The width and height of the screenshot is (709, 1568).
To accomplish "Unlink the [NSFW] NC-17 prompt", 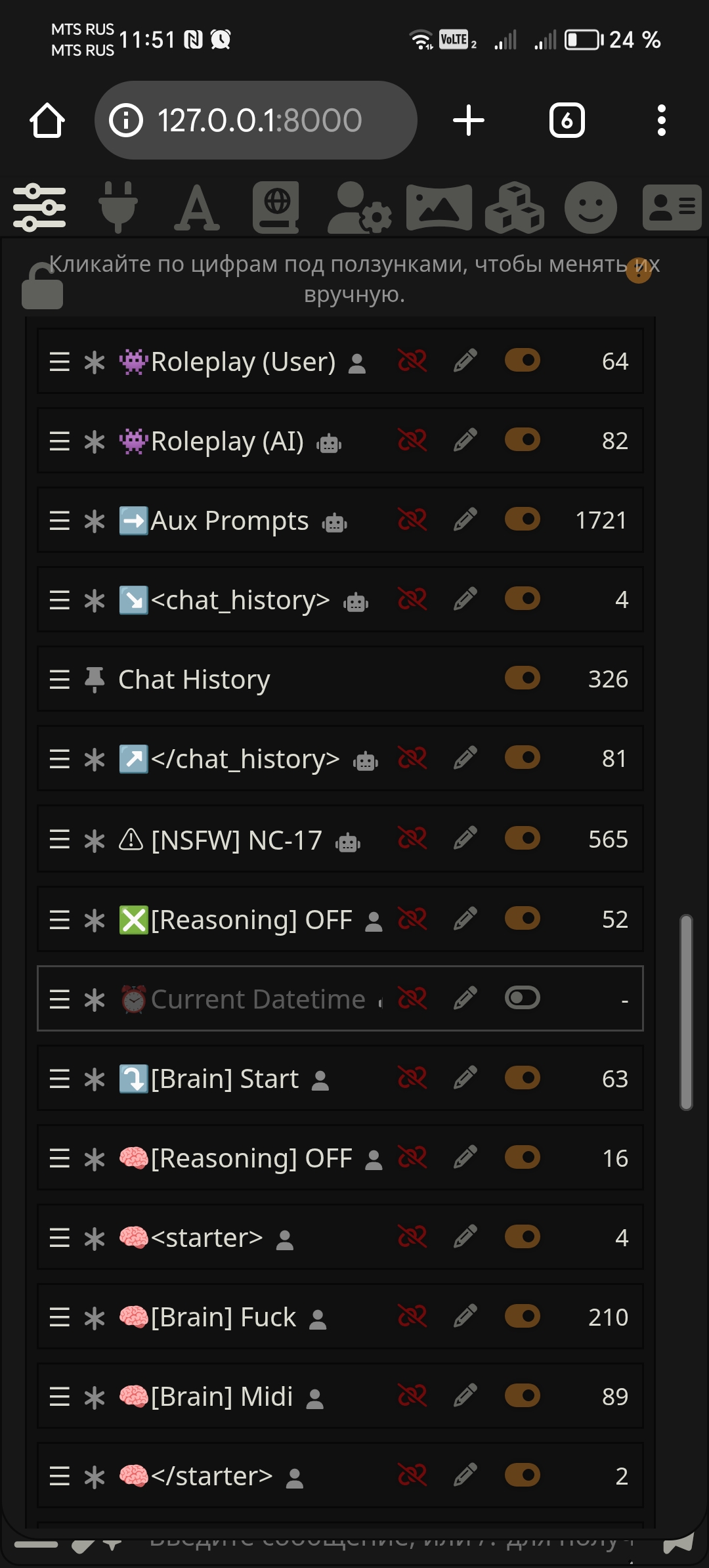I will 412,838.
